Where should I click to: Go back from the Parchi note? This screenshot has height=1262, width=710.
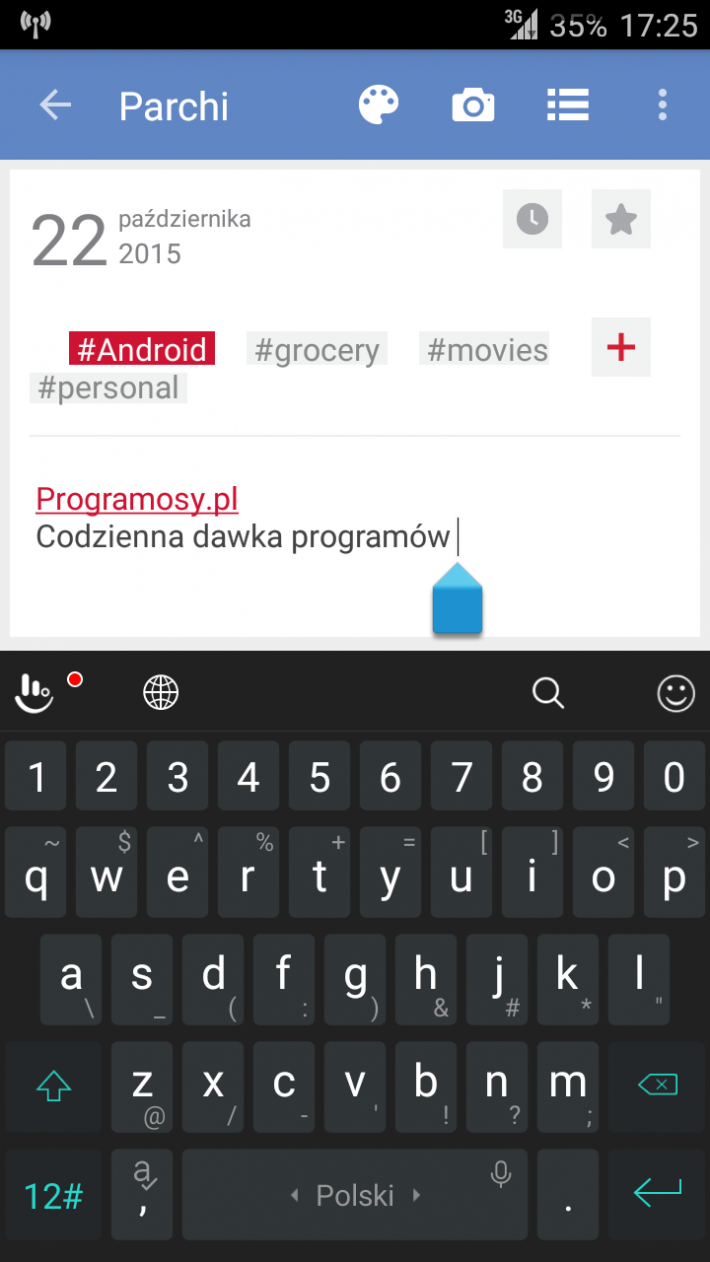[x=55, y=105]
